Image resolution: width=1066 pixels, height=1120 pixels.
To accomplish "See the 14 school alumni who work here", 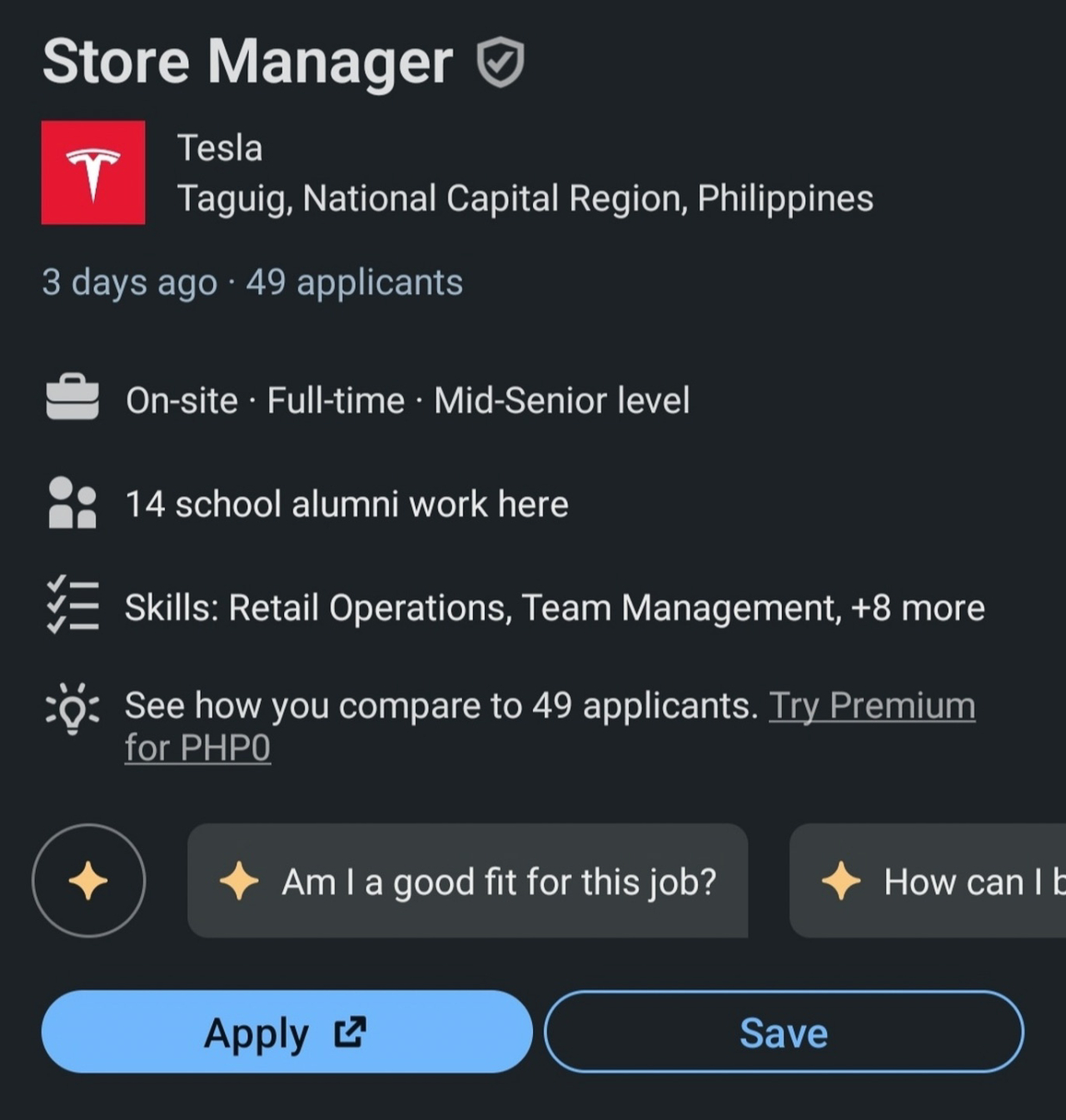I will pos(346,505).
